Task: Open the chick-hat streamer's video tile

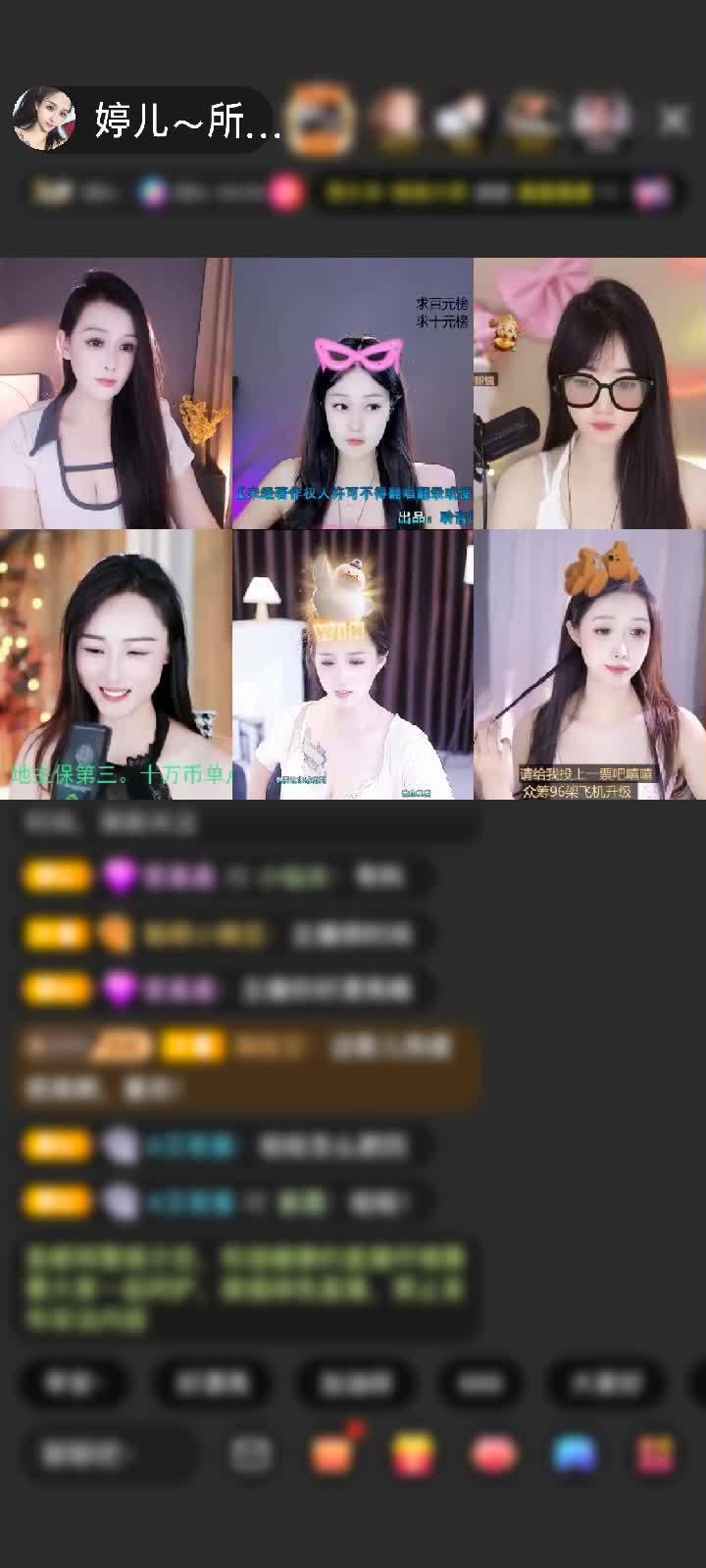Action: click(352, 664)
